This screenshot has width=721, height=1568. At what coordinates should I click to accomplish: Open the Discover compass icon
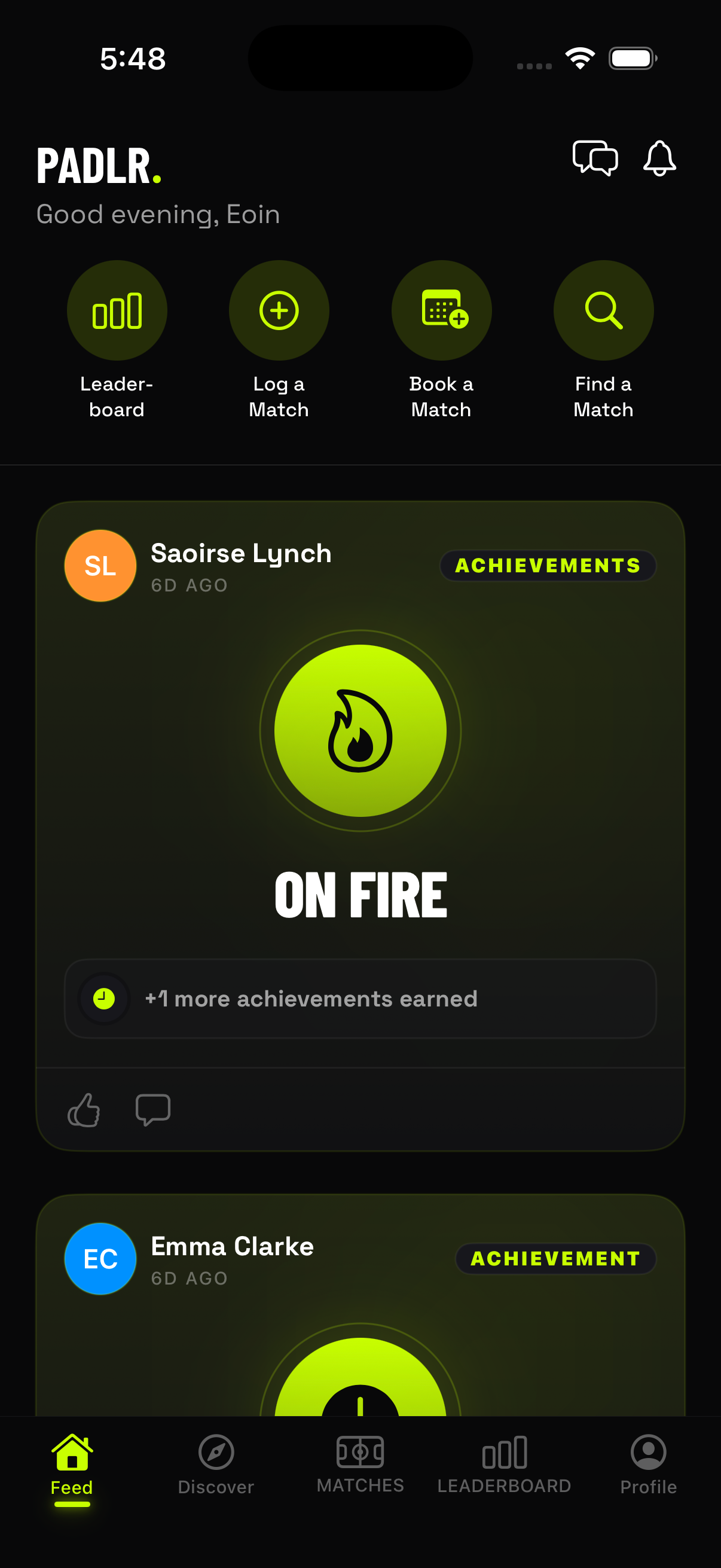tap(216, 1454)
